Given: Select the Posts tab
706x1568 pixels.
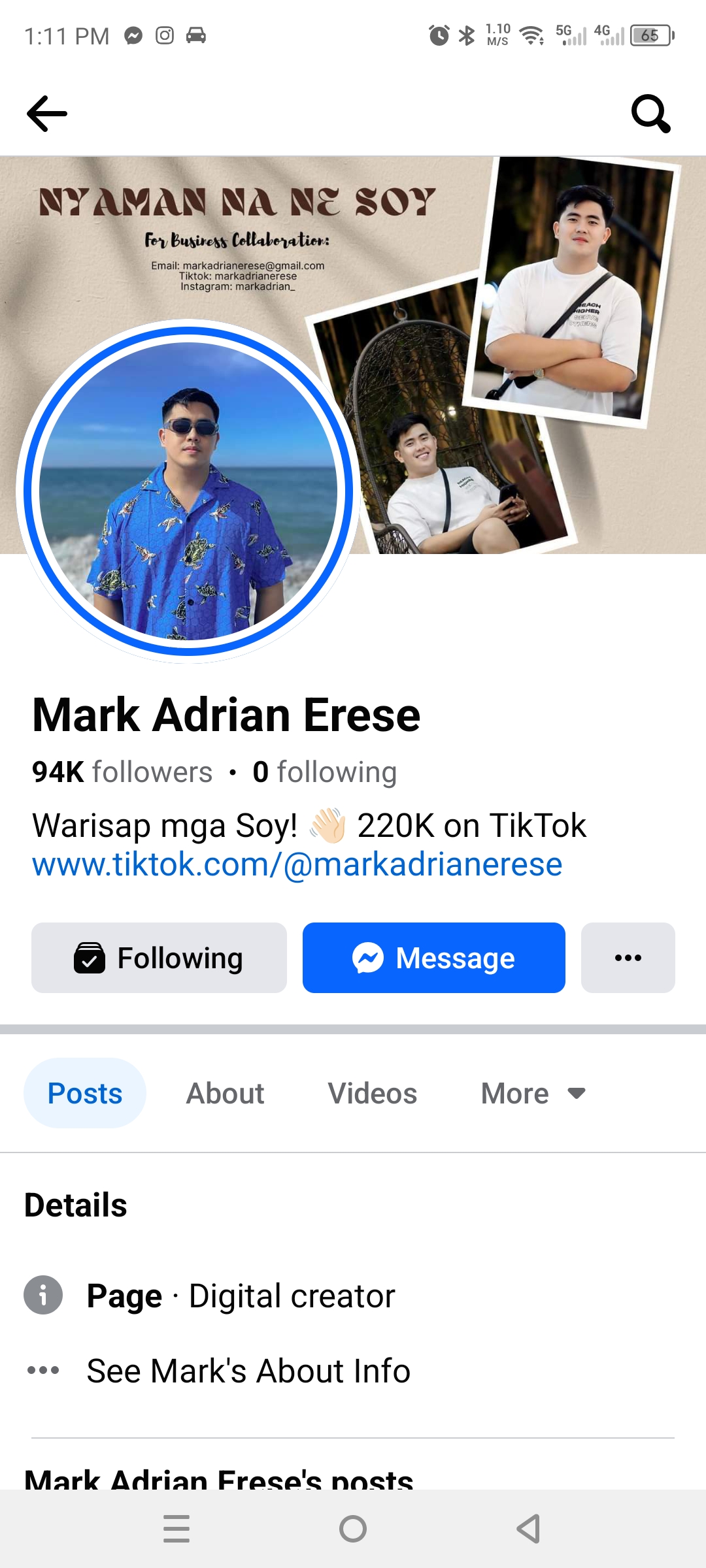Looking at the screenshot, I should click(85, 1093).
